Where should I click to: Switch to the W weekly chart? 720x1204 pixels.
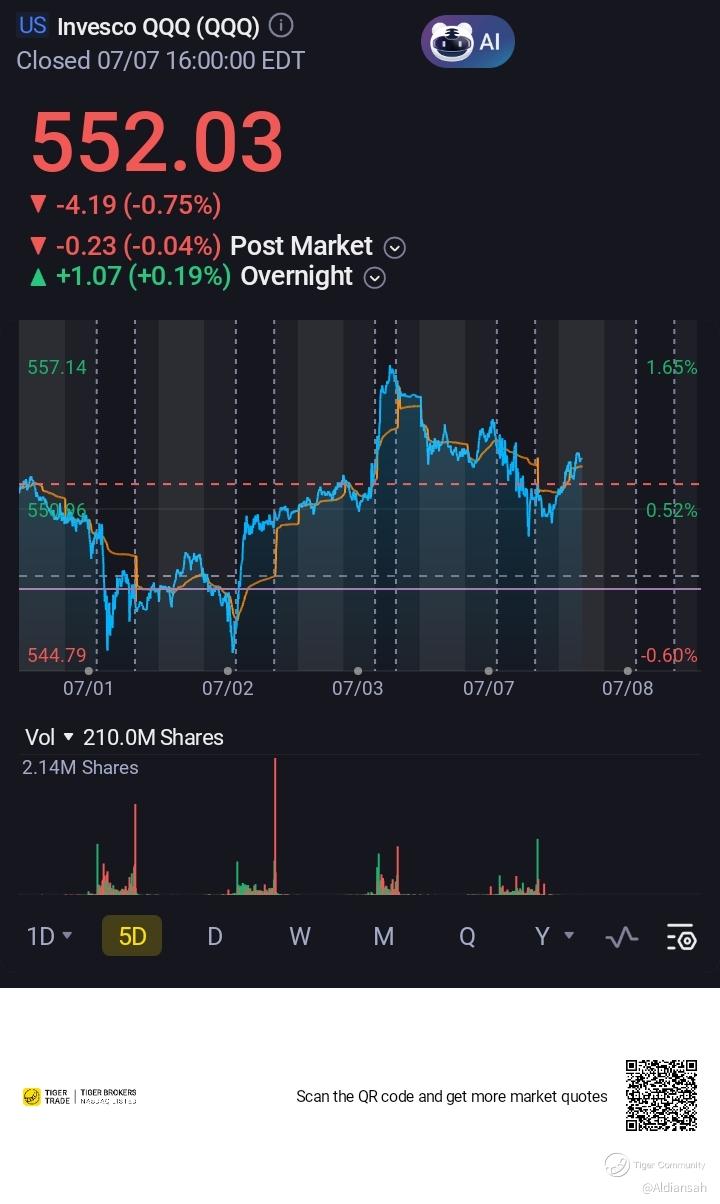(299, 936)
